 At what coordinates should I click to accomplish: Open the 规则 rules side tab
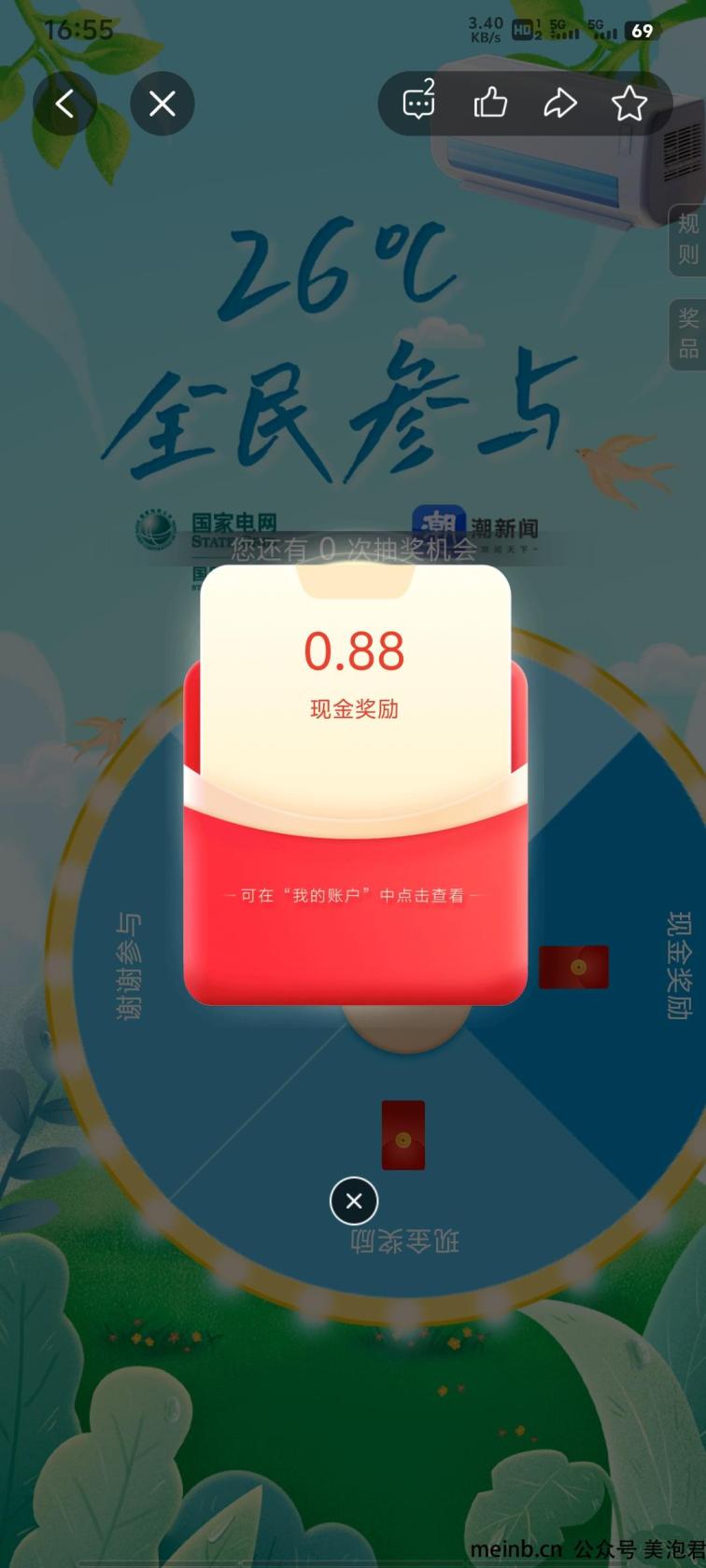coord(688,239)
